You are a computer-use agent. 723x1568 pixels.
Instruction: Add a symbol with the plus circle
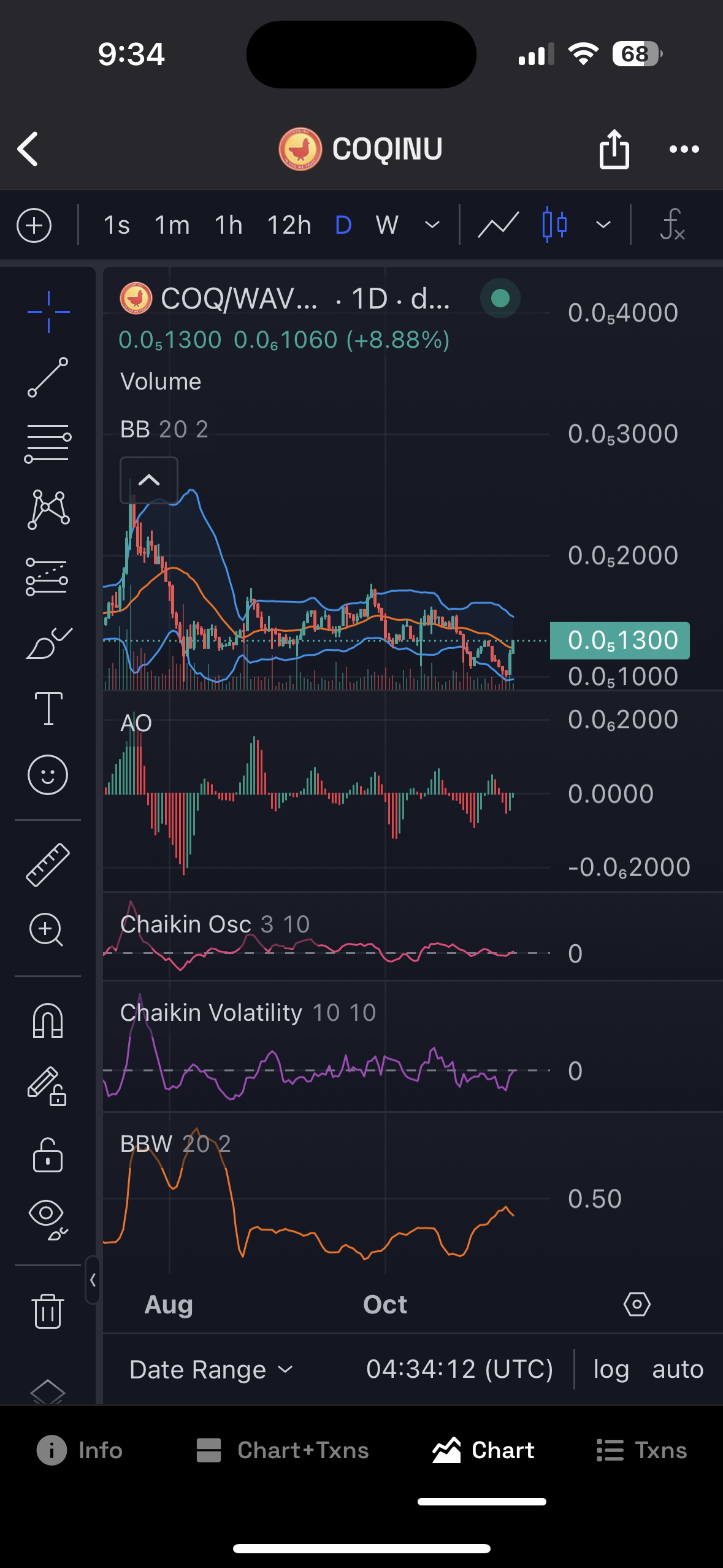(x=34, y=226)
